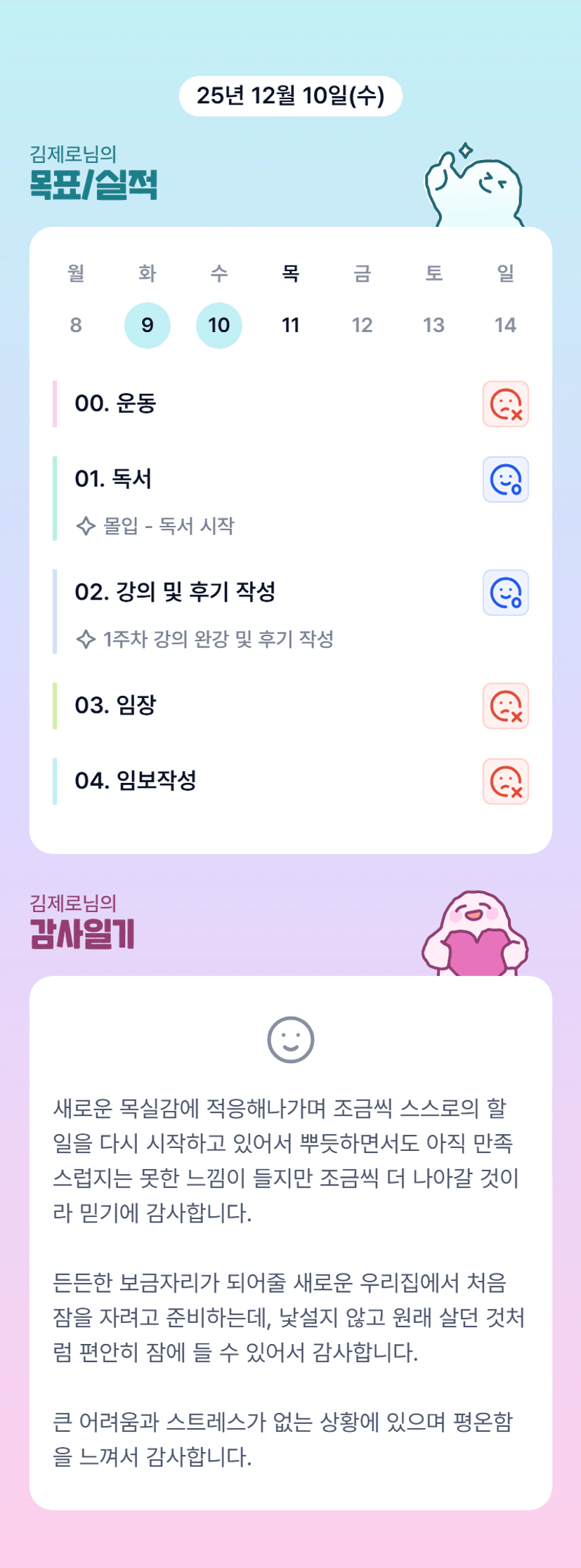Tap the status face icon for 04. 임보작성
Image resolution: width=581 pixels, height=1568 pixels.
506,782
